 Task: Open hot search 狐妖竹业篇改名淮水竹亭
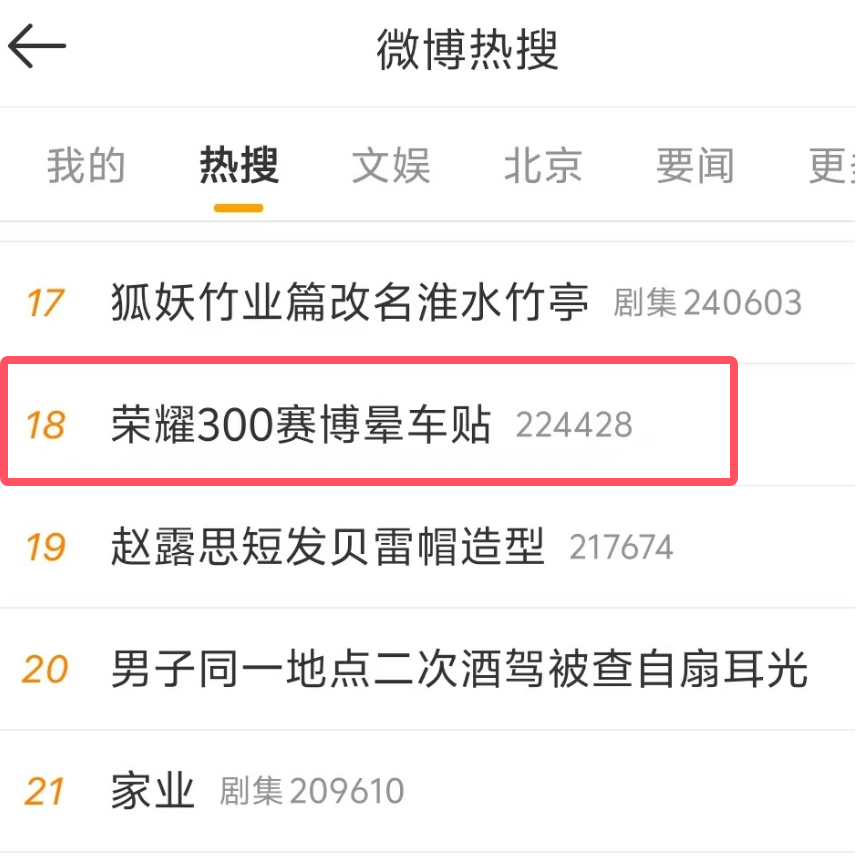tap(350, 302)
